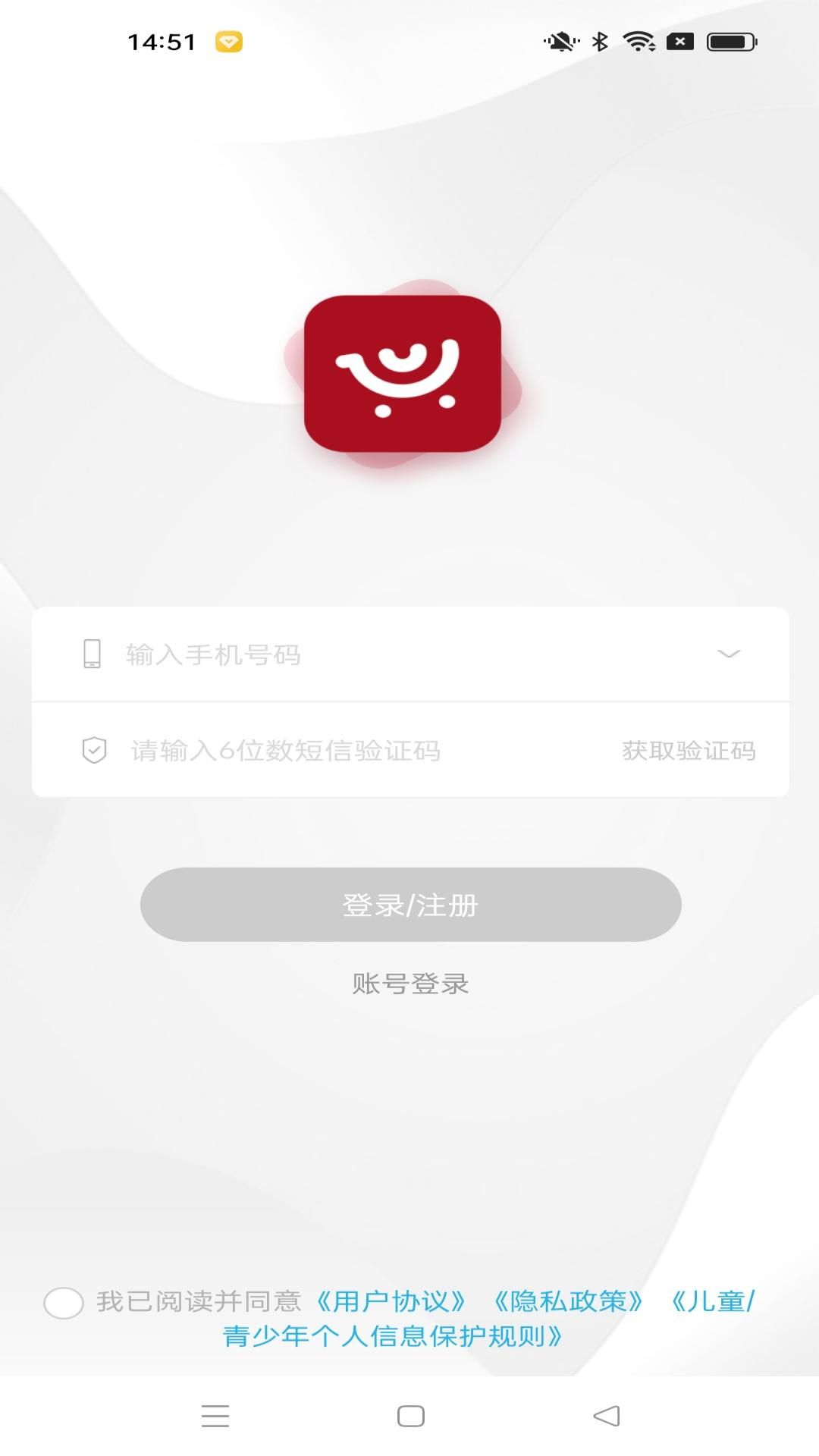Go back with the system back button
Screen dimensions: 819x1456
(x=606, y=1416)
